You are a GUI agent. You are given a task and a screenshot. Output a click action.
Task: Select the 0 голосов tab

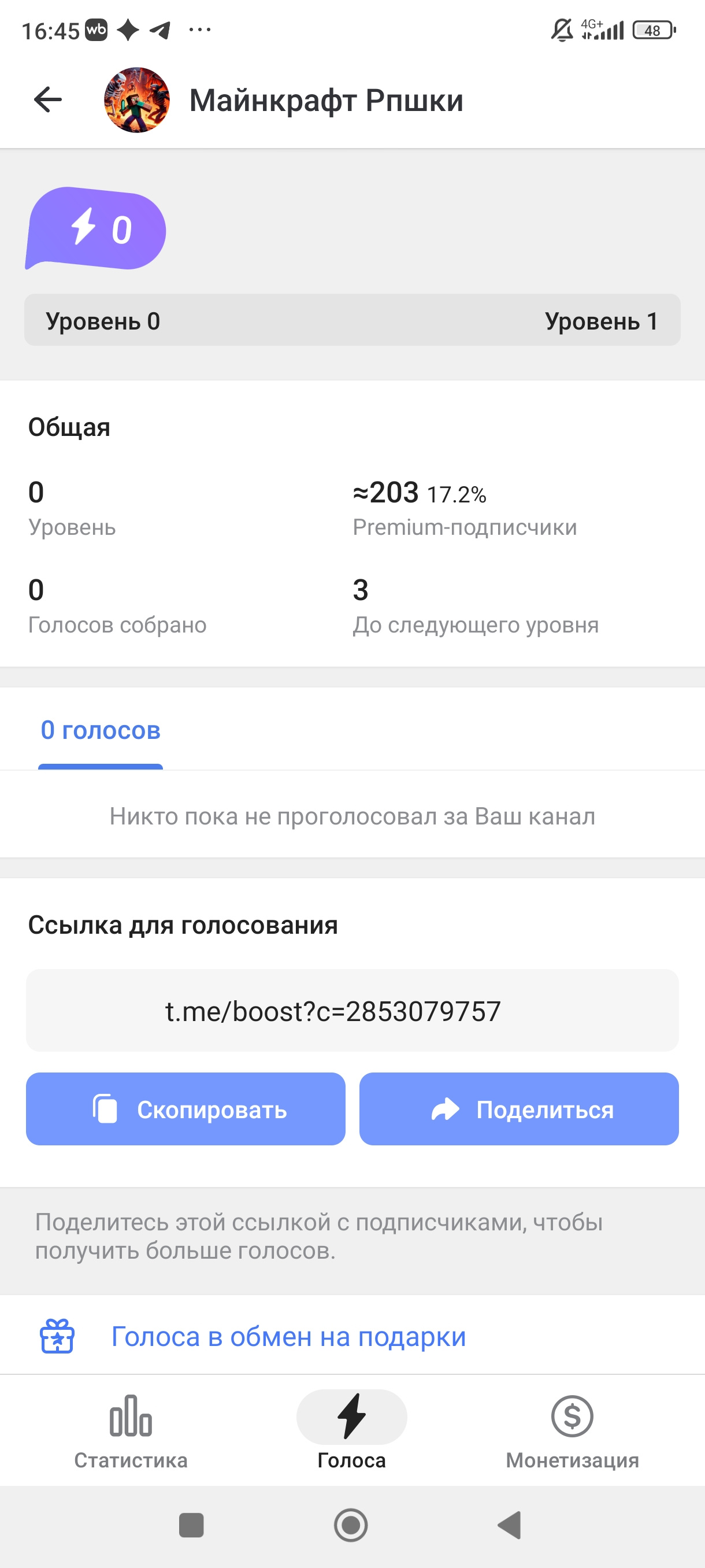pyautogui.click(x=101, y=730)
